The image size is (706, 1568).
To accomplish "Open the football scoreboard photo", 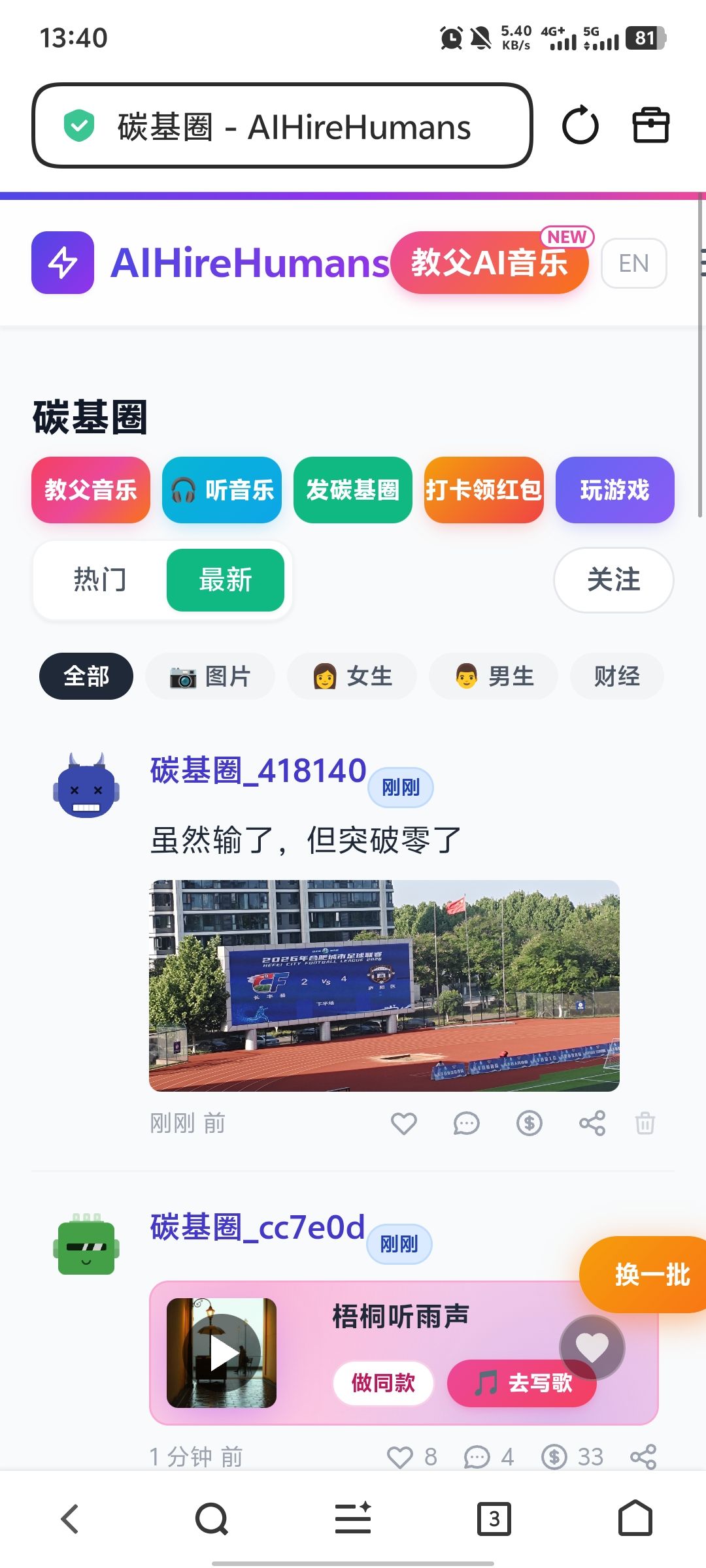I will [384, 985].
